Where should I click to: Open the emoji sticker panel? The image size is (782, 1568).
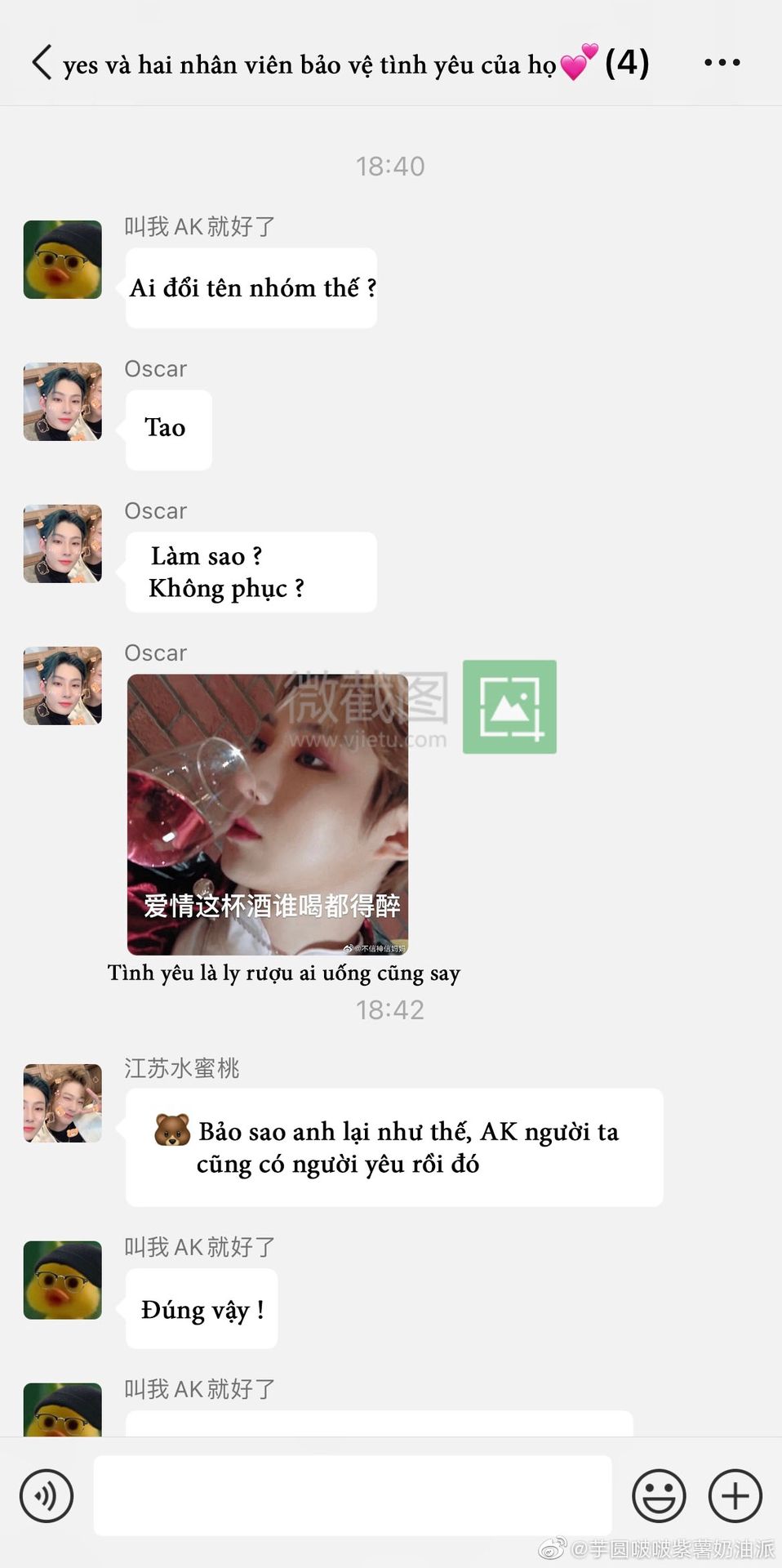pyautogui.click(x=659, y=1495)
